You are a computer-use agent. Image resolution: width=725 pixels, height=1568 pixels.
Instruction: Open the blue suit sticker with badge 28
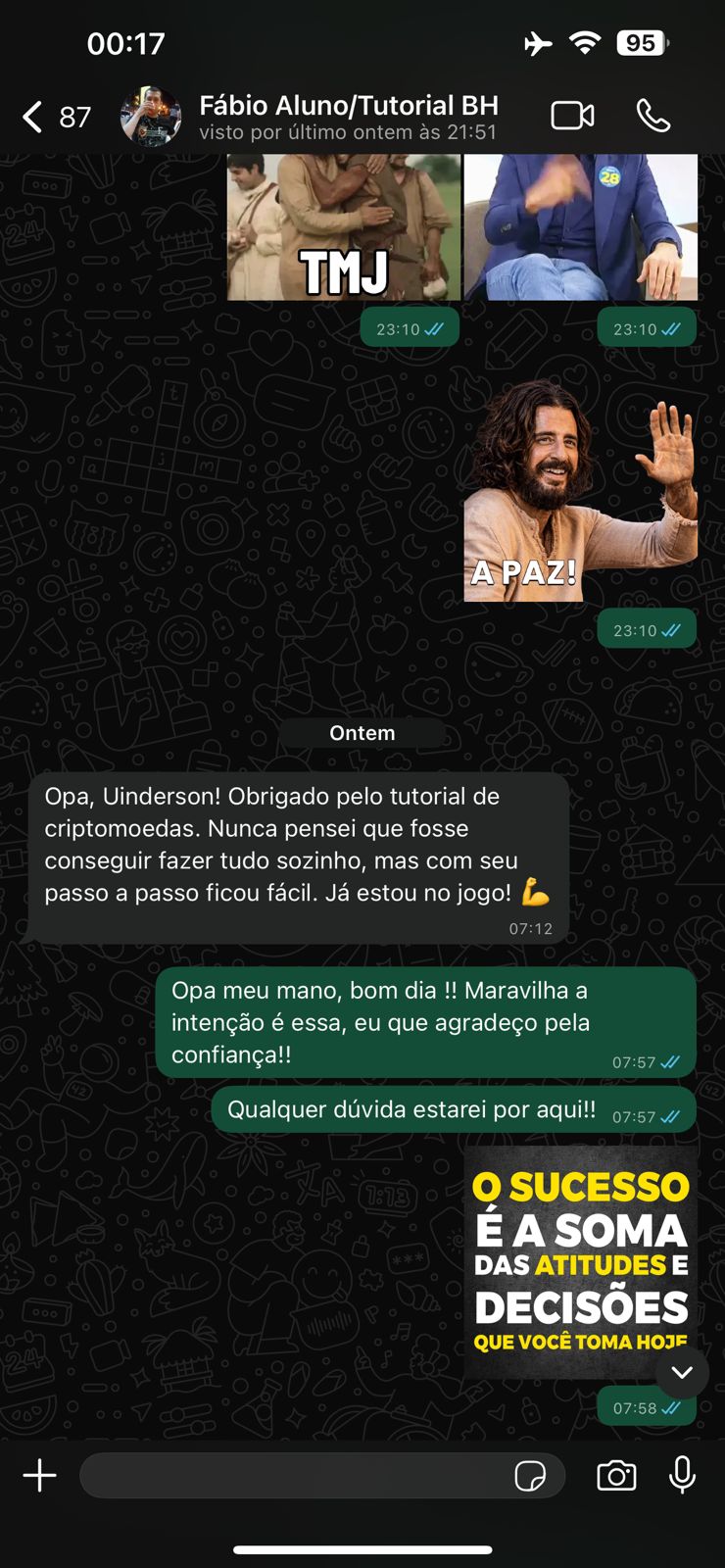tap(580, 227)
